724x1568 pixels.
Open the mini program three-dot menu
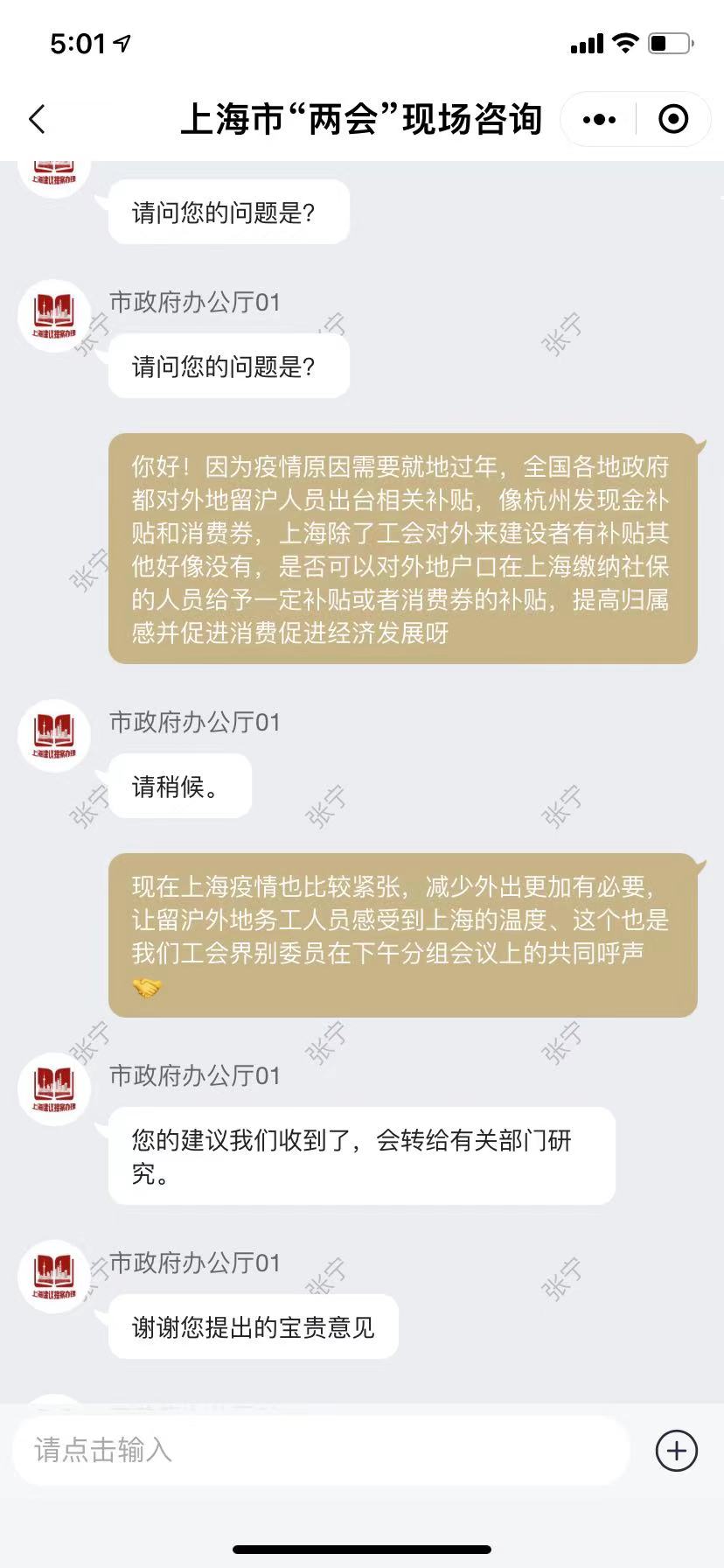tap(599, 119)
